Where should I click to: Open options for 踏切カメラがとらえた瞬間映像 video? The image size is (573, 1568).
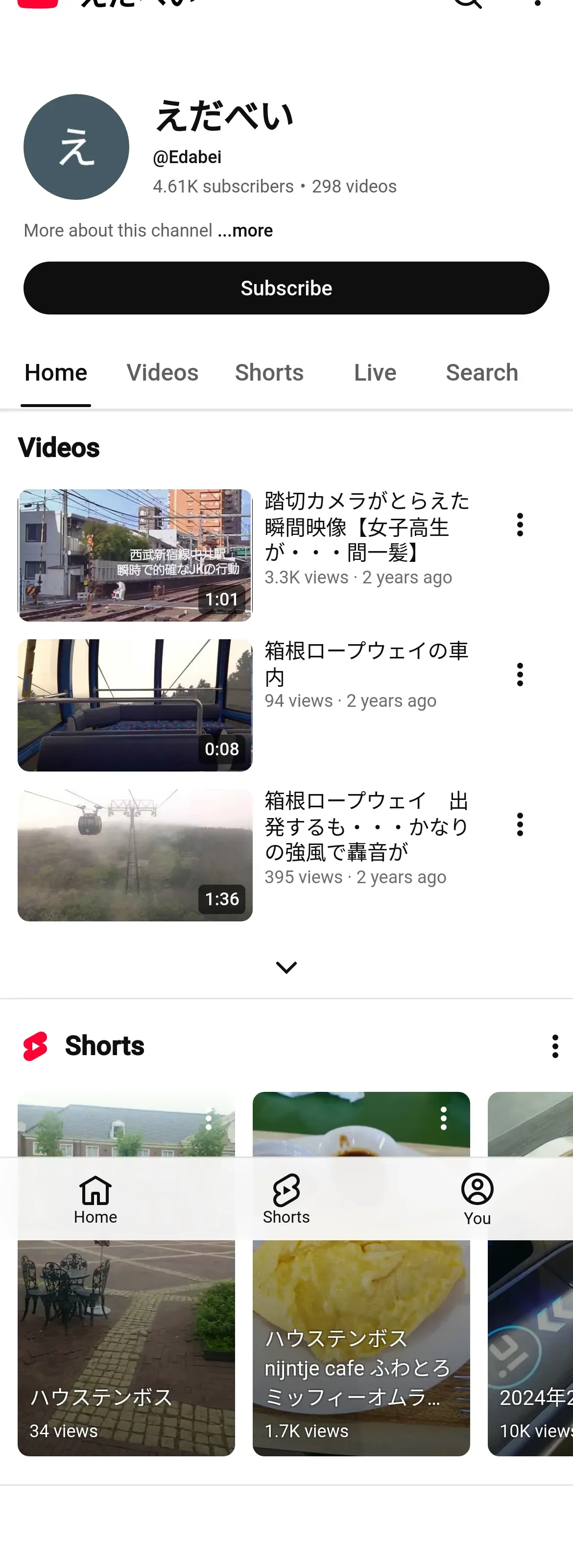pos(520,525)
